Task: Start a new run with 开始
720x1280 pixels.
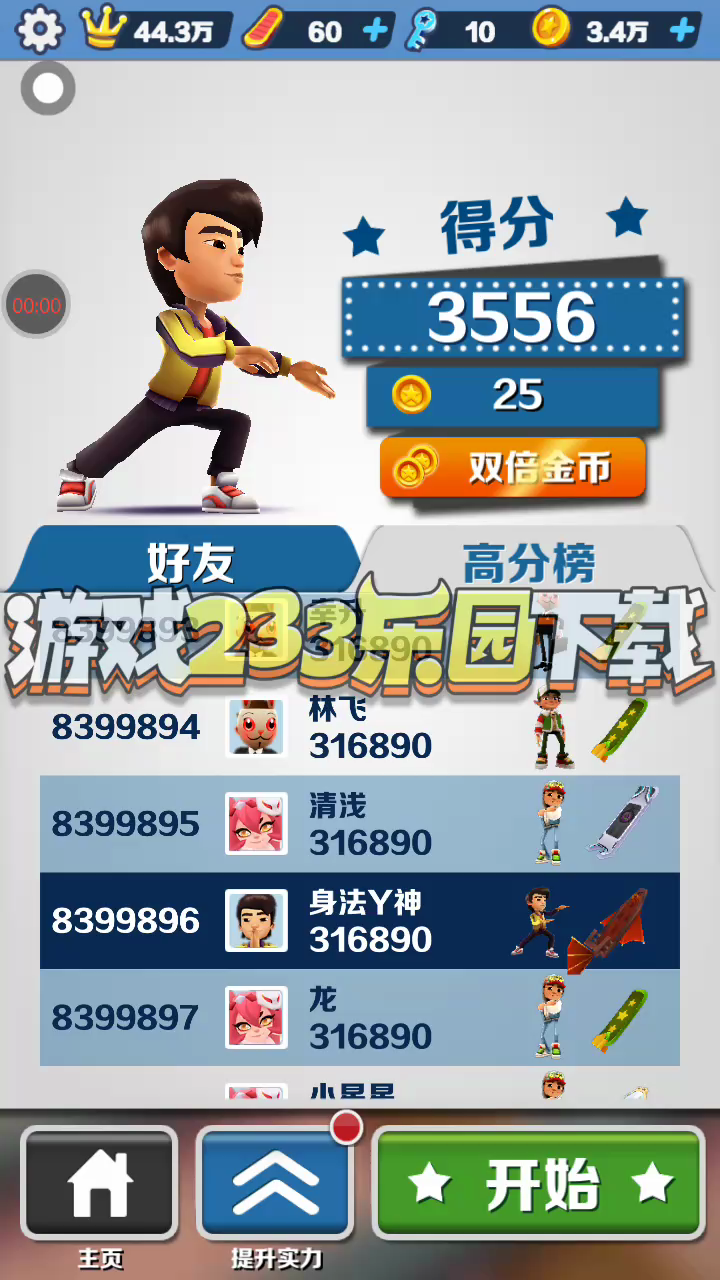Action: (x=539, y=1183)
